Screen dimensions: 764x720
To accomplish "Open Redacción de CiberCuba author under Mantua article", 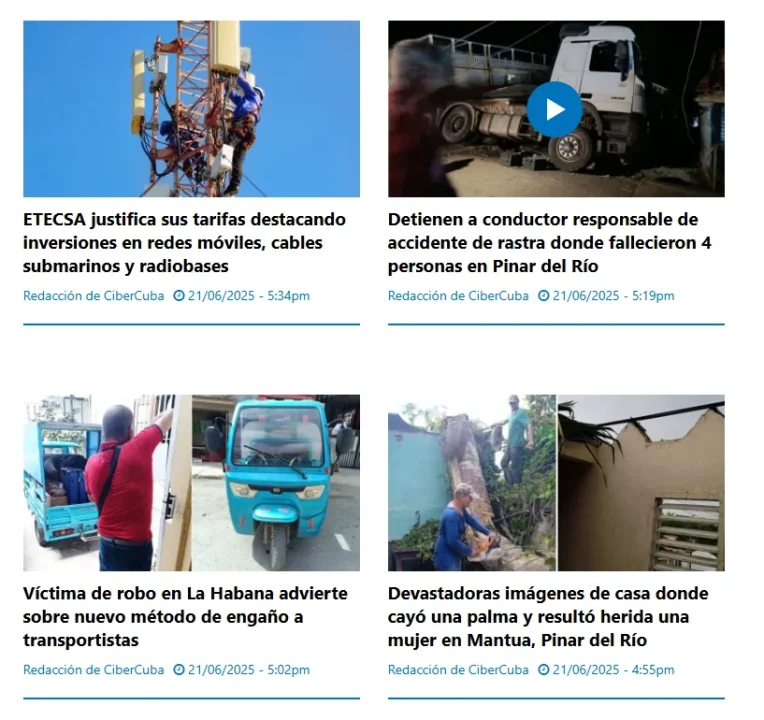I will point(458,670).
